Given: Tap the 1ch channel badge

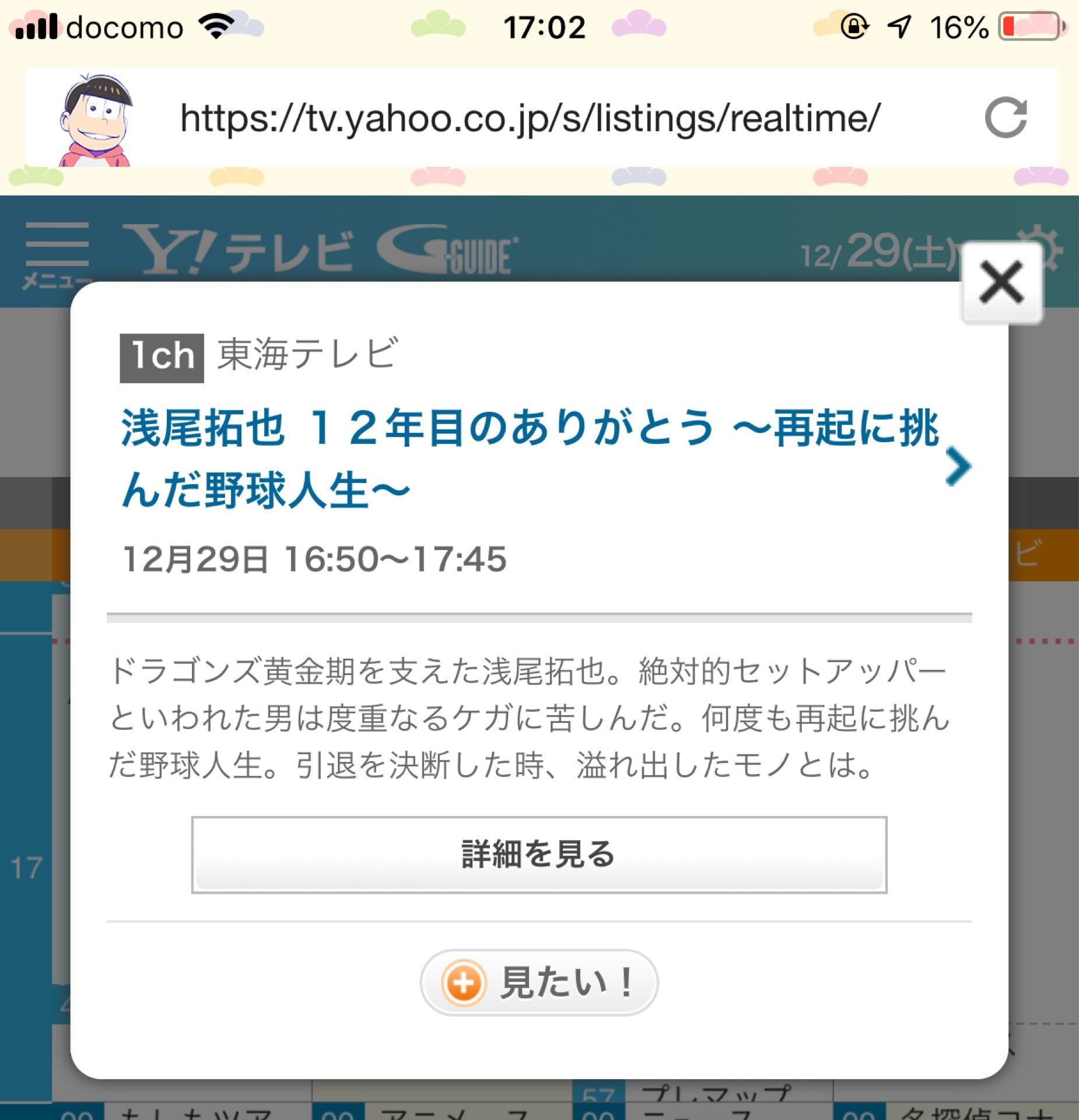Looking at the screenshot, I should click(x=162, y=357).
